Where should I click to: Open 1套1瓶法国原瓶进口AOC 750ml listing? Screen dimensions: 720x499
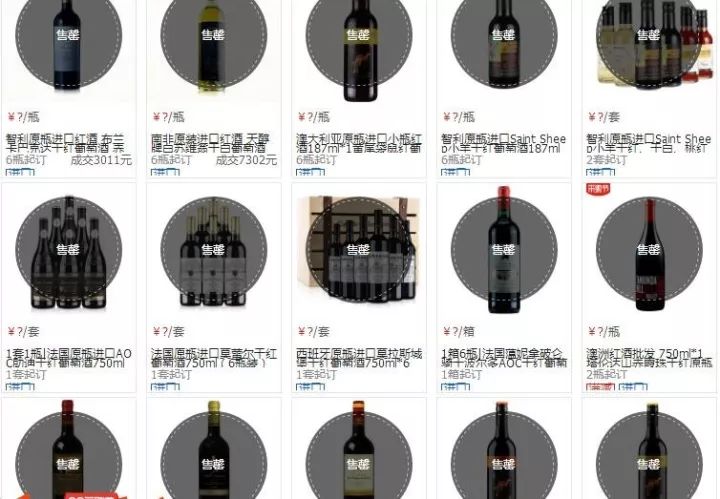tap(68, 358)
